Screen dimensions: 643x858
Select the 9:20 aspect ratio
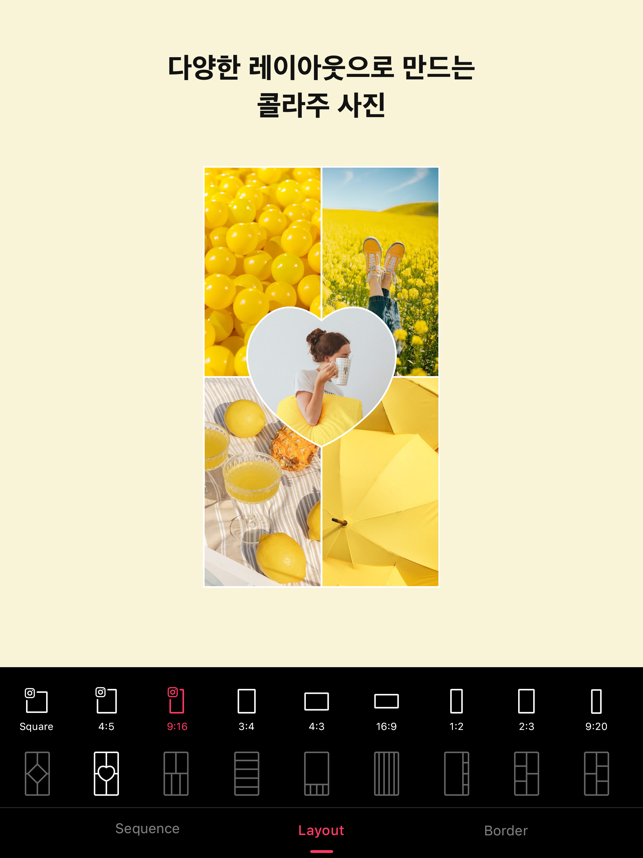(x=596, y=708)
